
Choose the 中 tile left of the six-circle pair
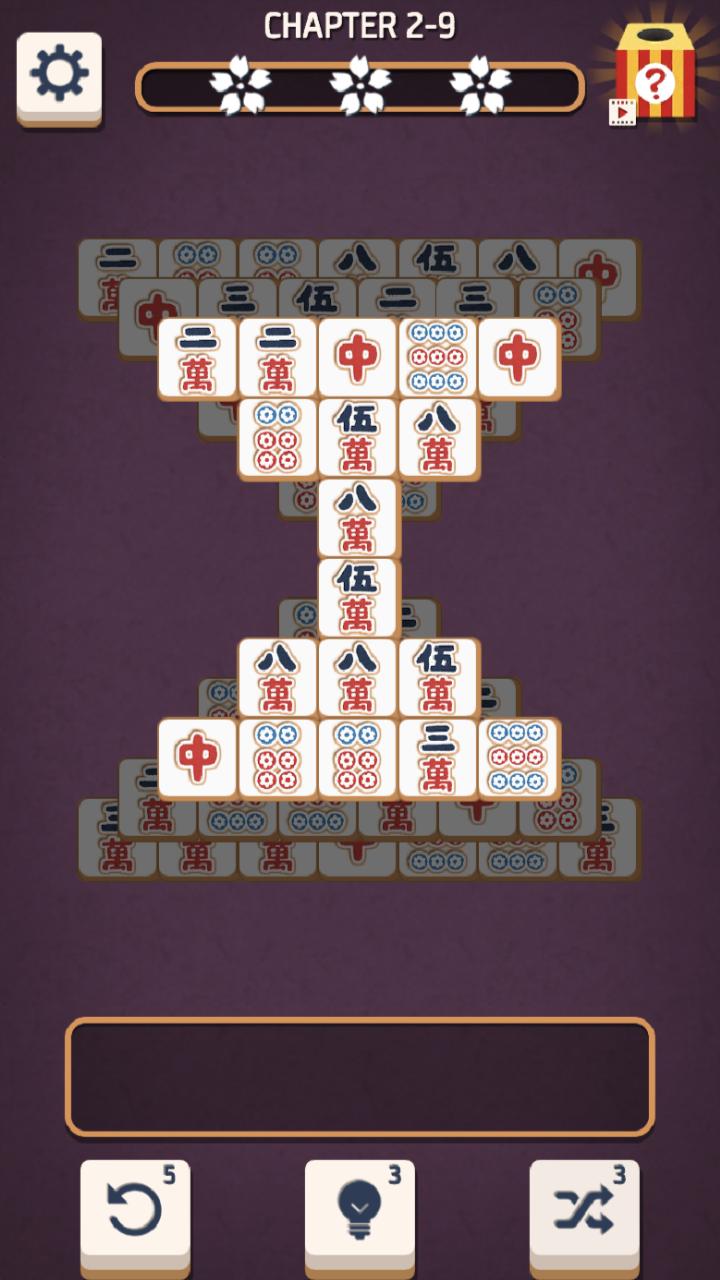[x=198, y=758]
